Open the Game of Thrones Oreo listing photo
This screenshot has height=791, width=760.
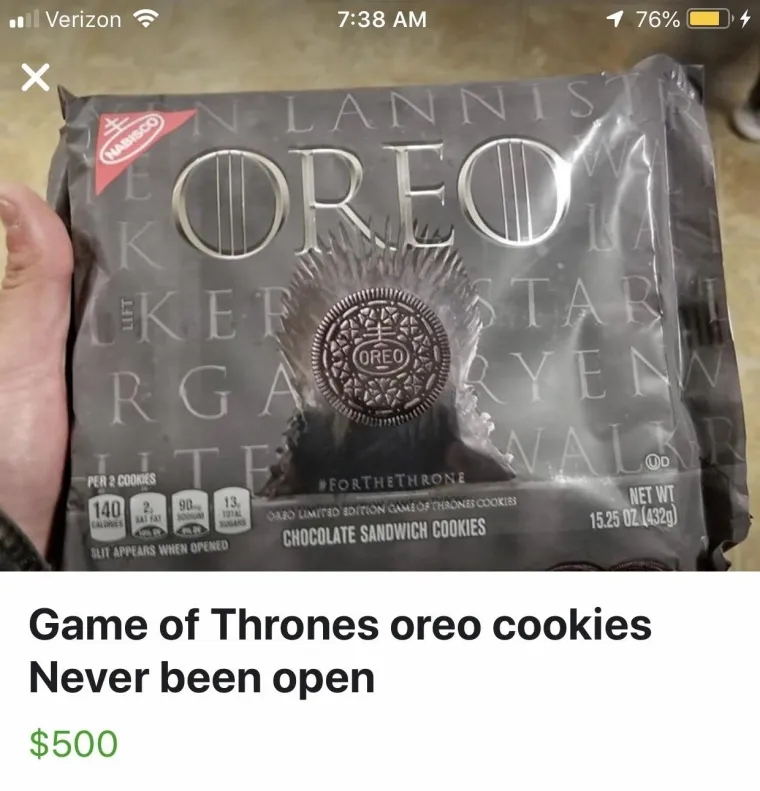(x=380, y=320)
